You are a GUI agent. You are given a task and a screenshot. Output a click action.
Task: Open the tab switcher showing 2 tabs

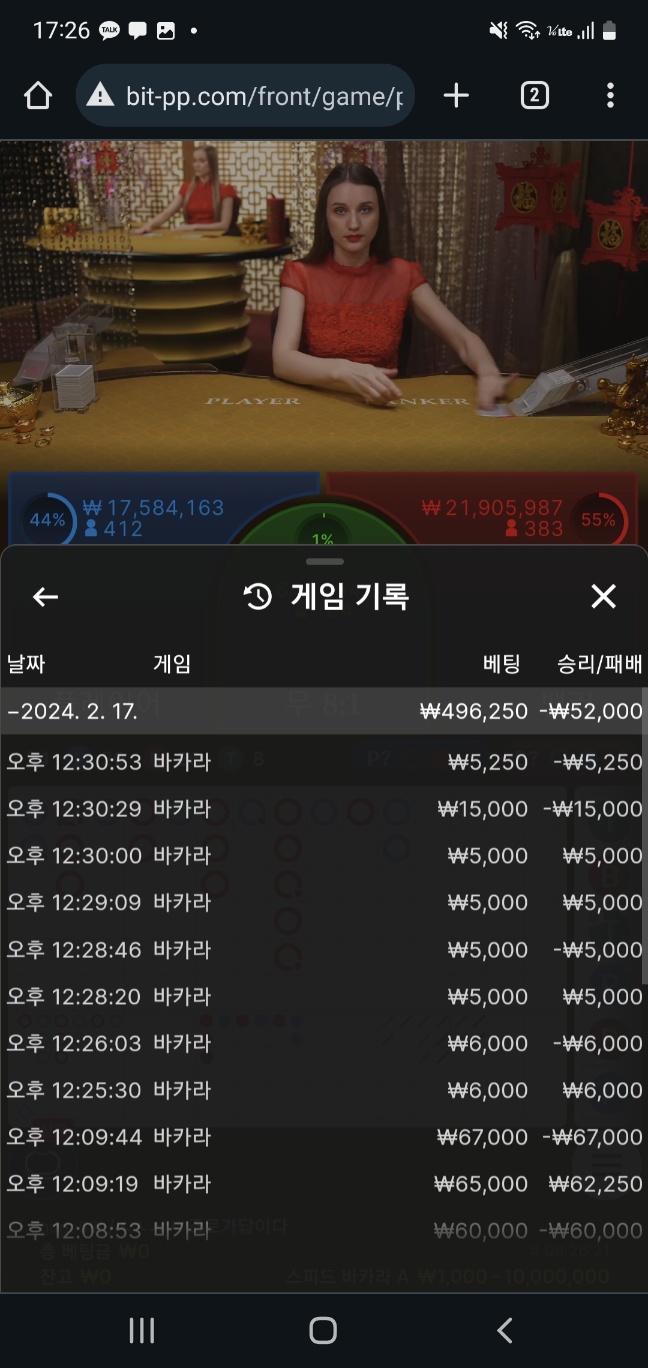coord(534,96)
